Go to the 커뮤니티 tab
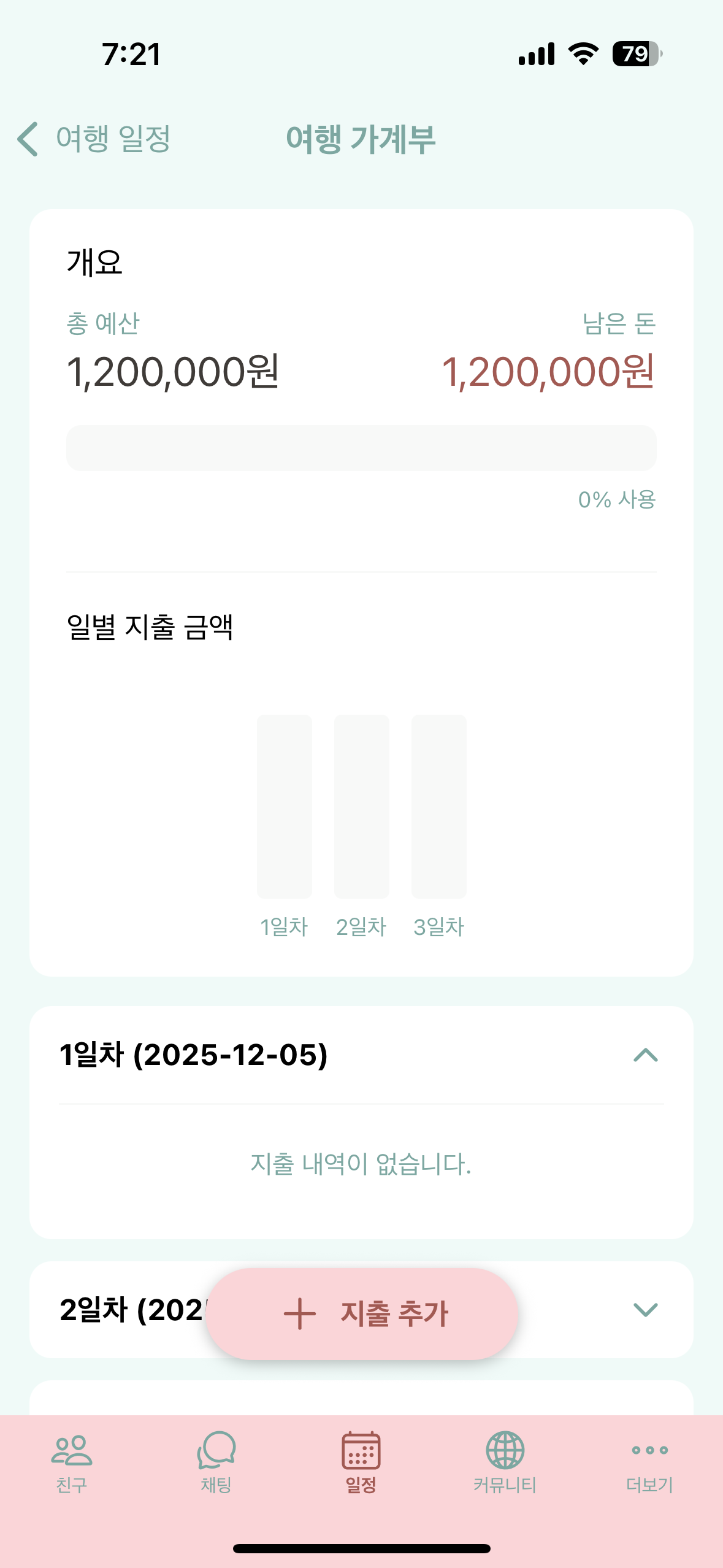The image size is (723, 1568). click(505, 1463)
